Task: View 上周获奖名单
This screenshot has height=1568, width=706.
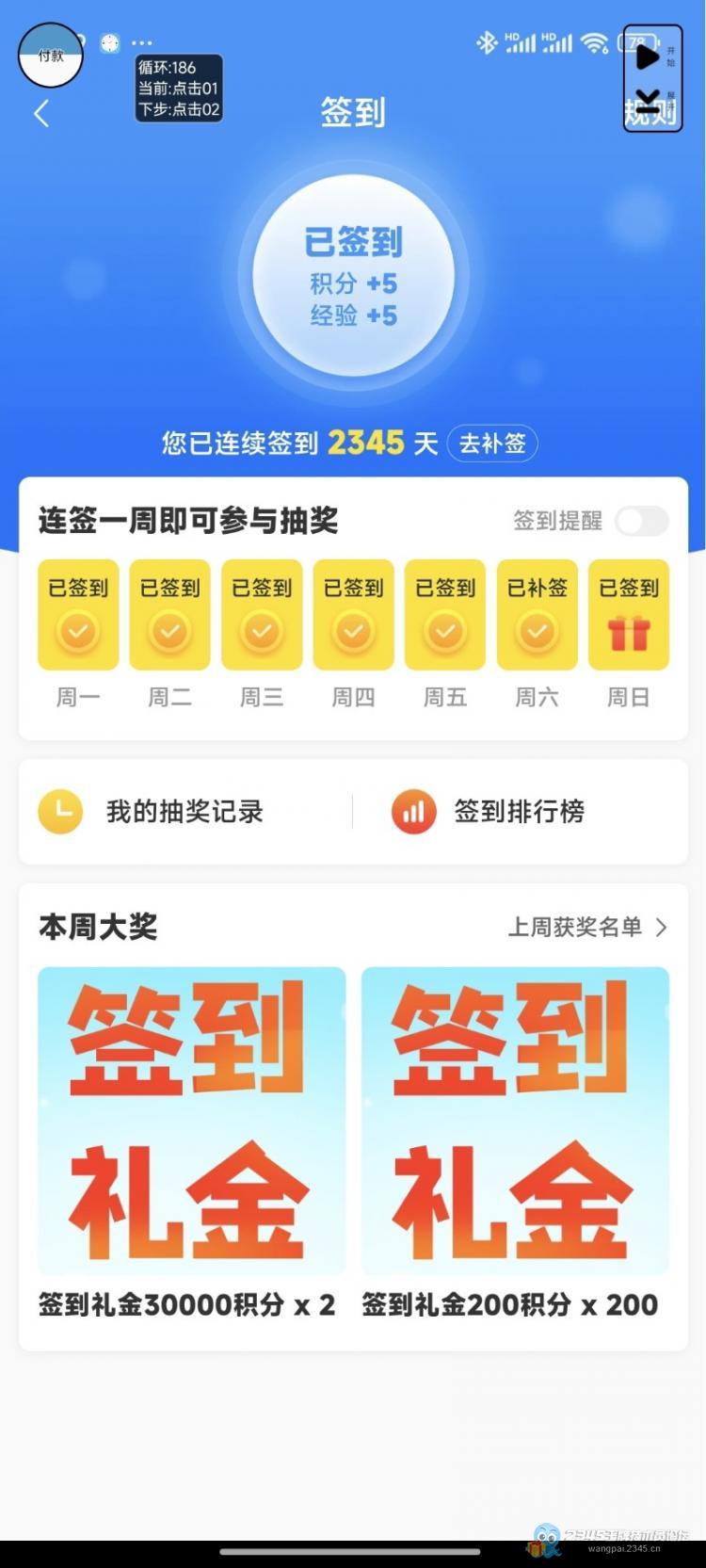Action: (587, 927)
